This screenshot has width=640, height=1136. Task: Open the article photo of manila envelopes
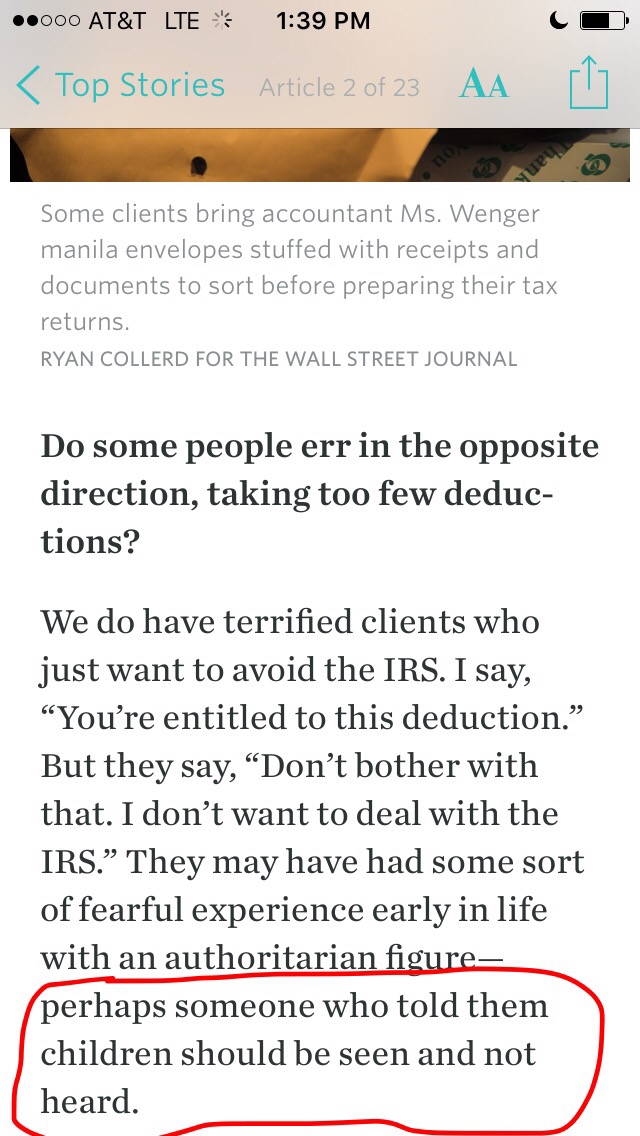320,155
